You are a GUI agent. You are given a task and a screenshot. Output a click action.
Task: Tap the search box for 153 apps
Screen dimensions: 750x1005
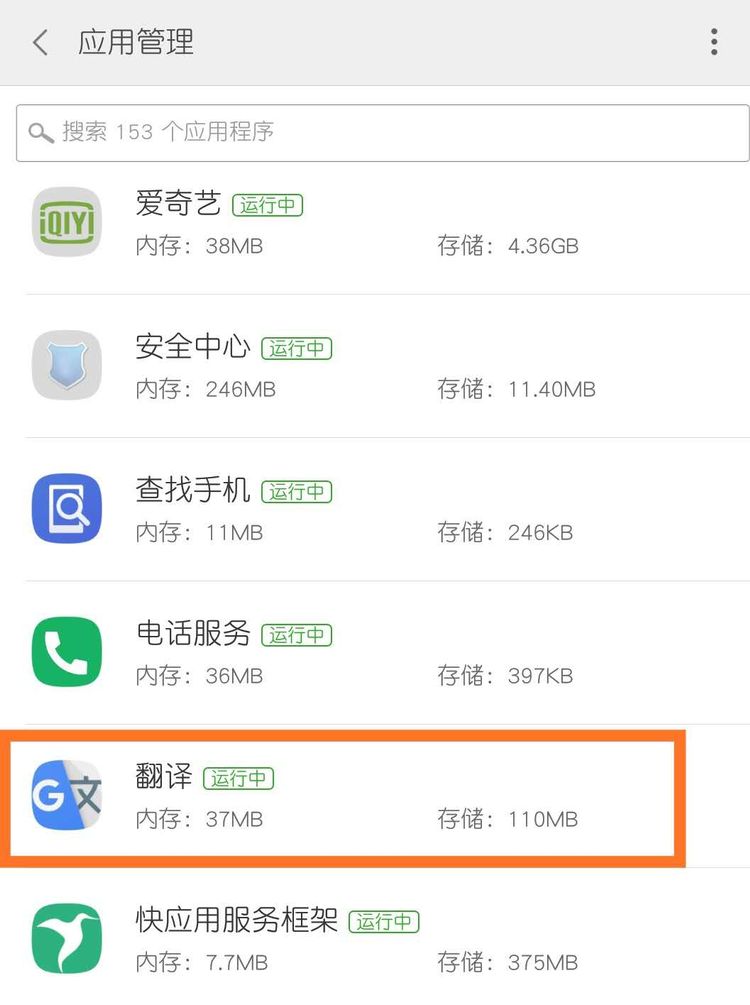tap(382, 132)
